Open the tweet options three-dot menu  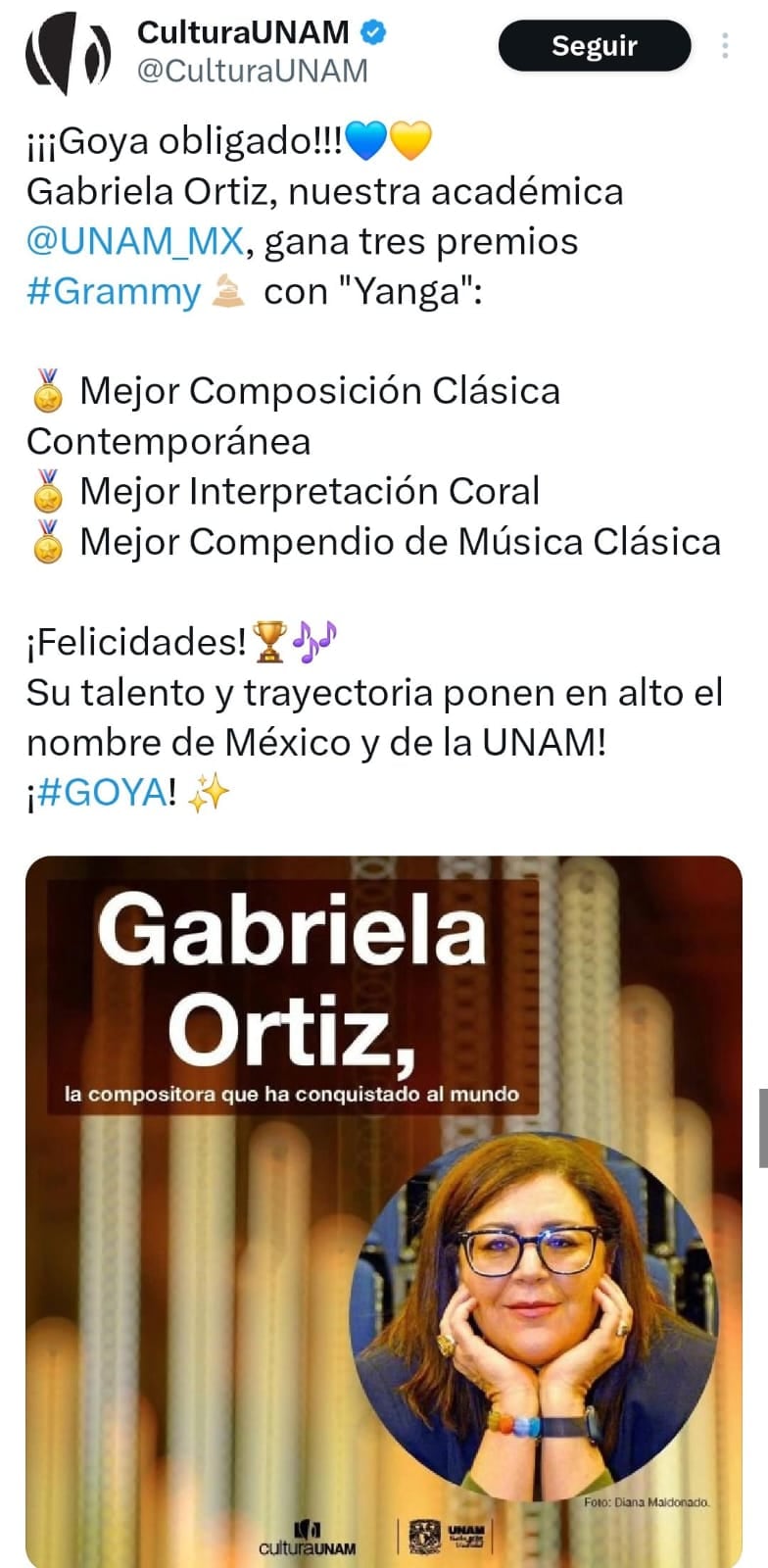click(725, 44)
